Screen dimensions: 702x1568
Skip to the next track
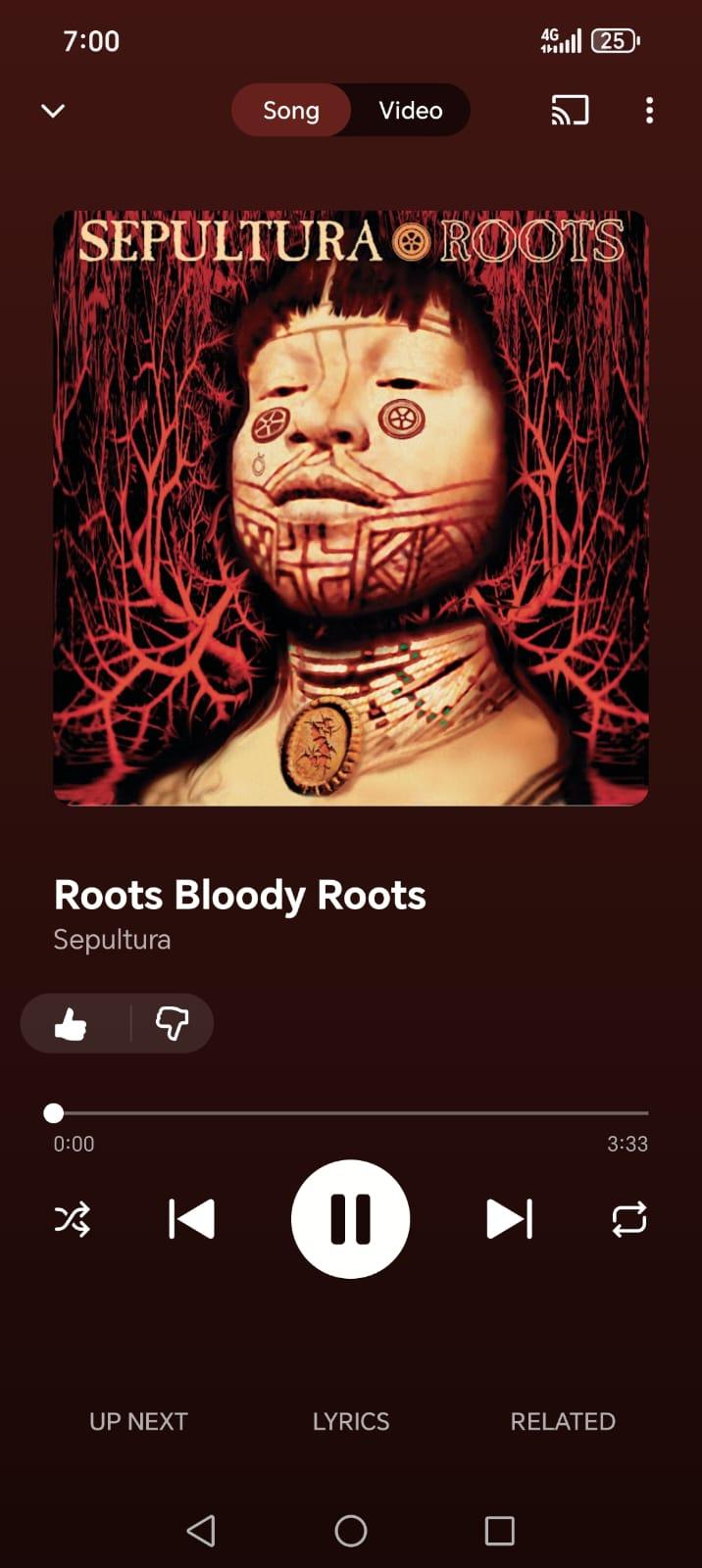(509, 1219)
